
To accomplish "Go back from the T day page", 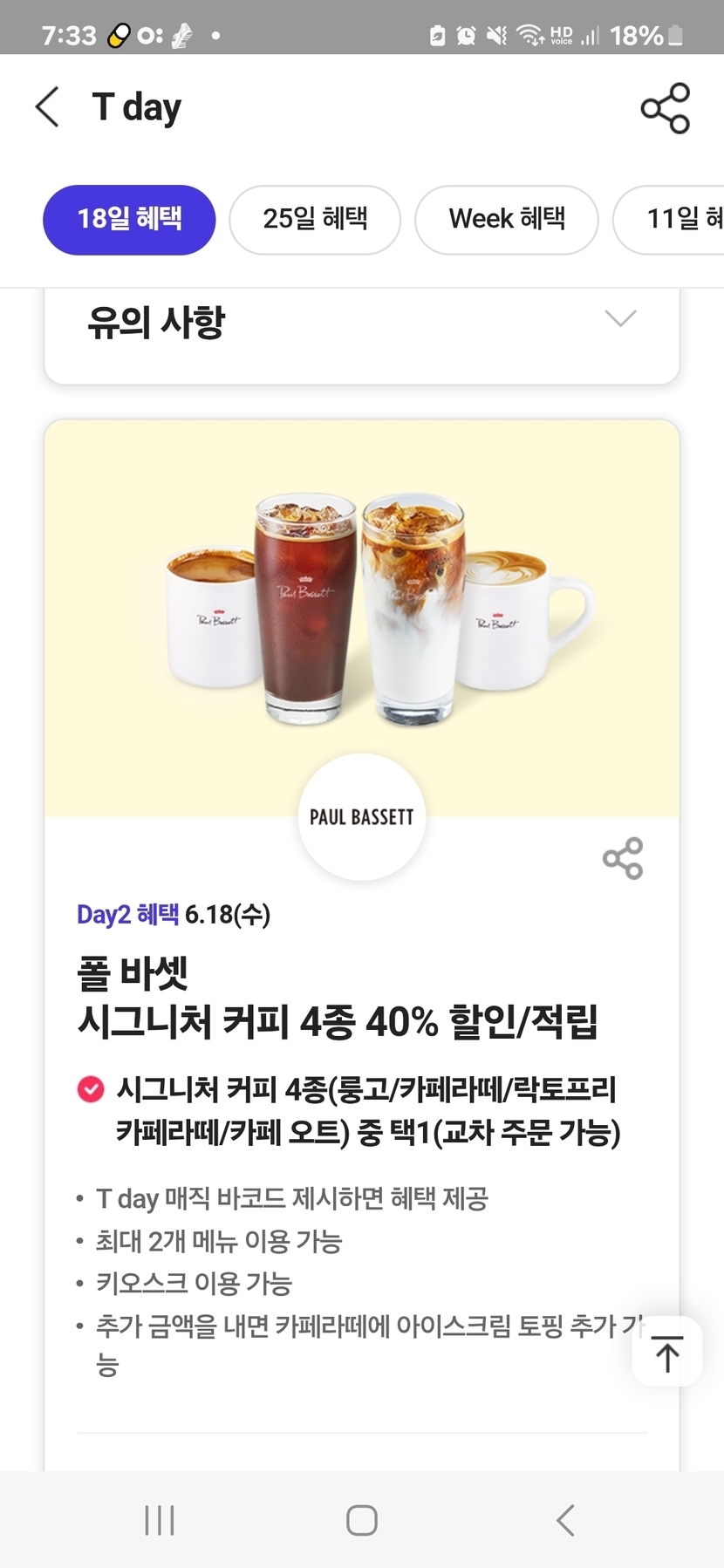I will pyautogui.click(x=48, y=107).
